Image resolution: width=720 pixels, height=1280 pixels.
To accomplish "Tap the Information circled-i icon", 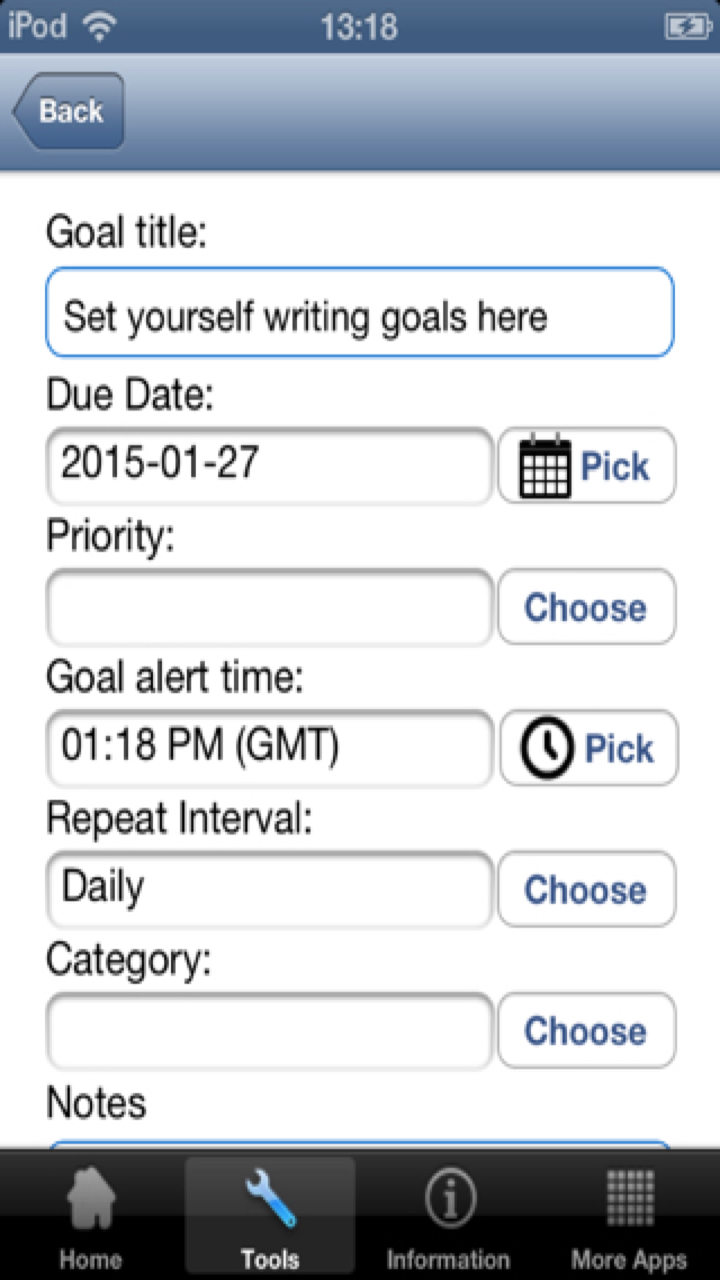I will 449,1196.
